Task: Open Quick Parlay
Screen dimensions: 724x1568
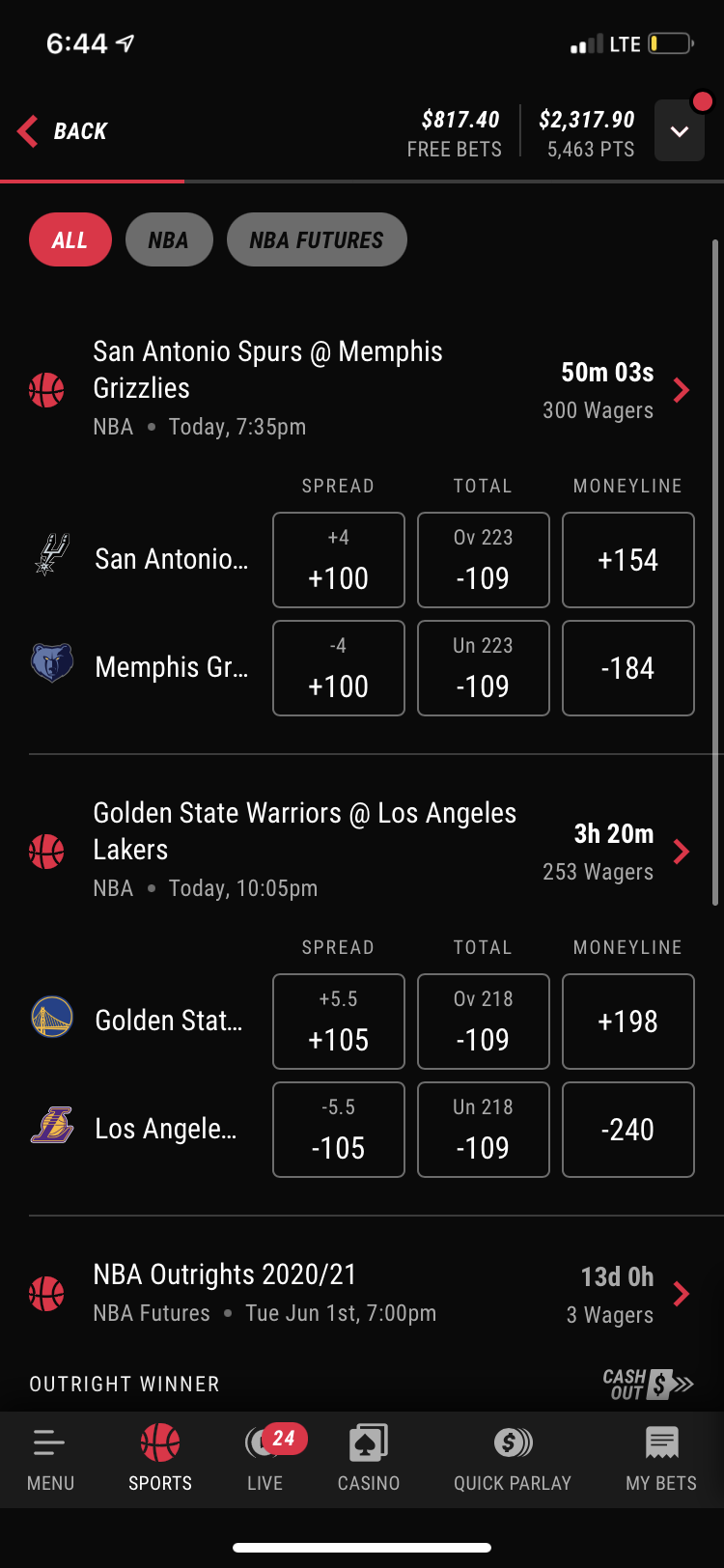Action: click(x=513, y=1458)
